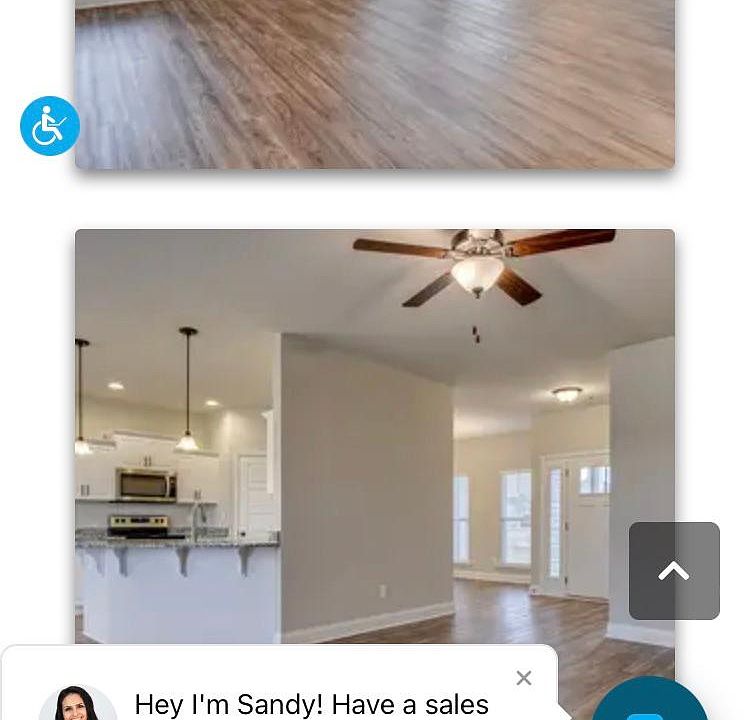This screenshot has height=720, width=750.
Task: Tap the scroll-to-top arrow button
Action: pyautogui.click(x=674, y=571)
